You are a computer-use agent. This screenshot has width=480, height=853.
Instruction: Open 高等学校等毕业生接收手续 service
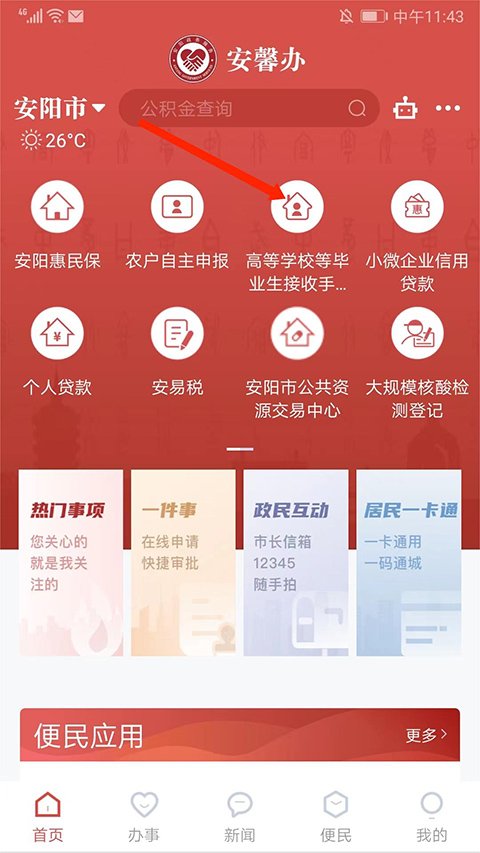click(x=297, y=237)
